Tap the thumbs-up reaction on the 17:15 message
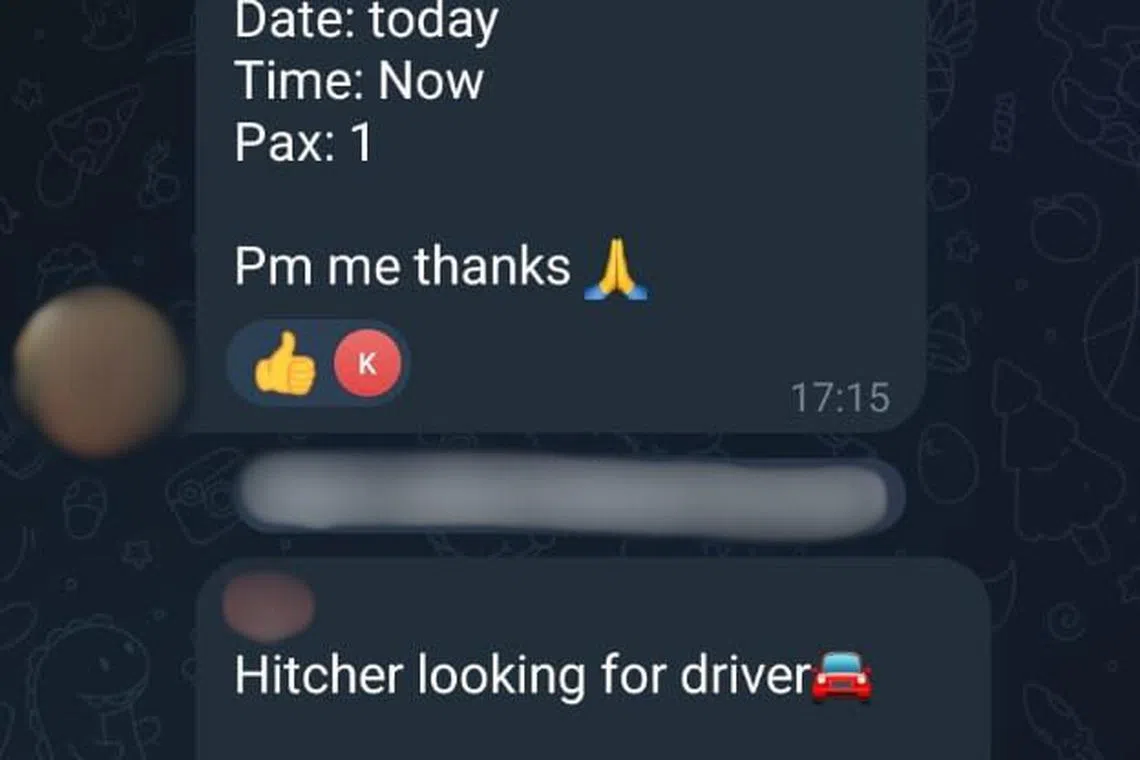 [285, 365]
